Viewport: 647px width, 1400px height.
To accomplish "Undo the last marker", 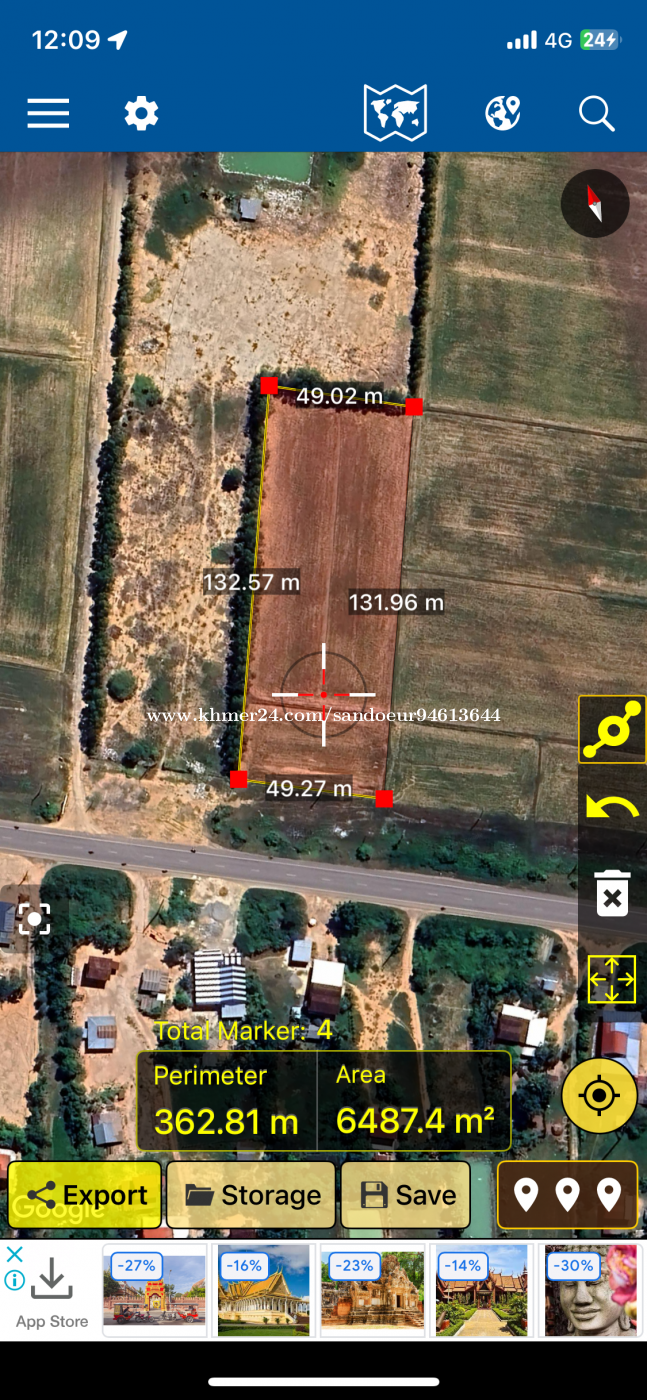I will tap(612, 808).
